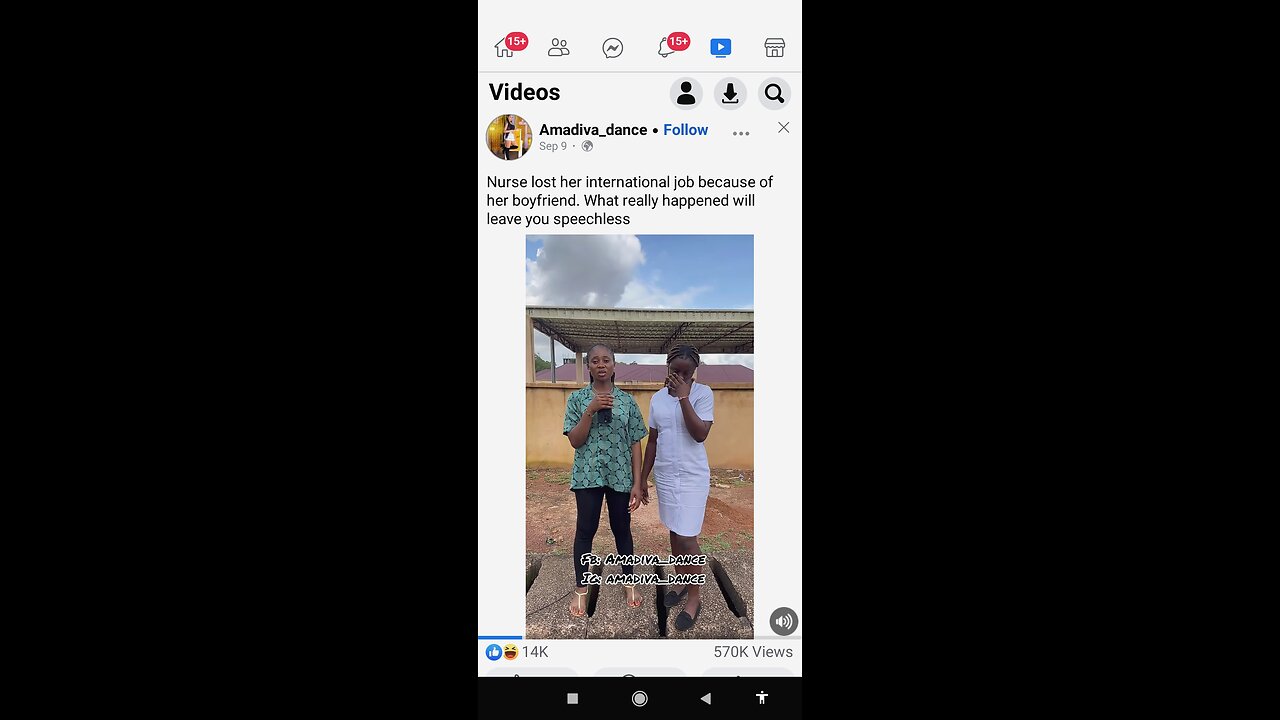Screen dimensions: 1280x720
Task: Go to the Facebook home feed tab
Action: (505, 48)
